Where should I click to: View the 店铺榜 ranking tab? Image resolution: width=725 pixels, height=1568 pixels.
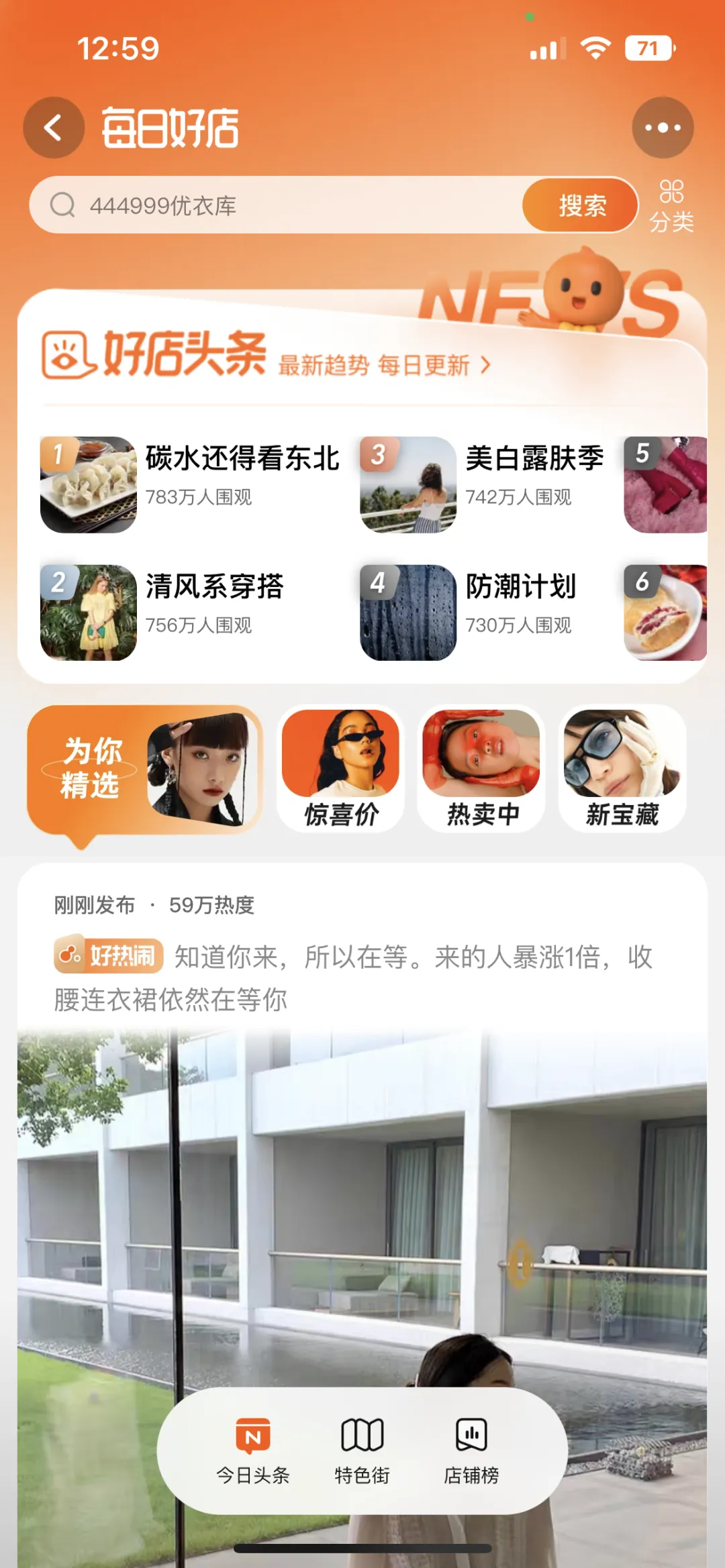click(x=471, y=1451)
